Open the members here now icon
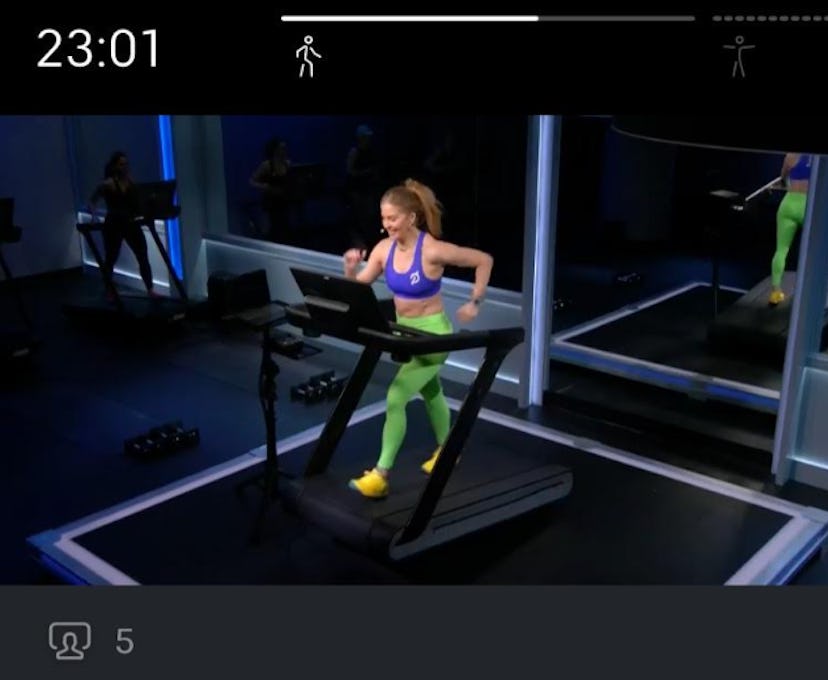Viewport: 828px width, 680px height. pos(70,640)
